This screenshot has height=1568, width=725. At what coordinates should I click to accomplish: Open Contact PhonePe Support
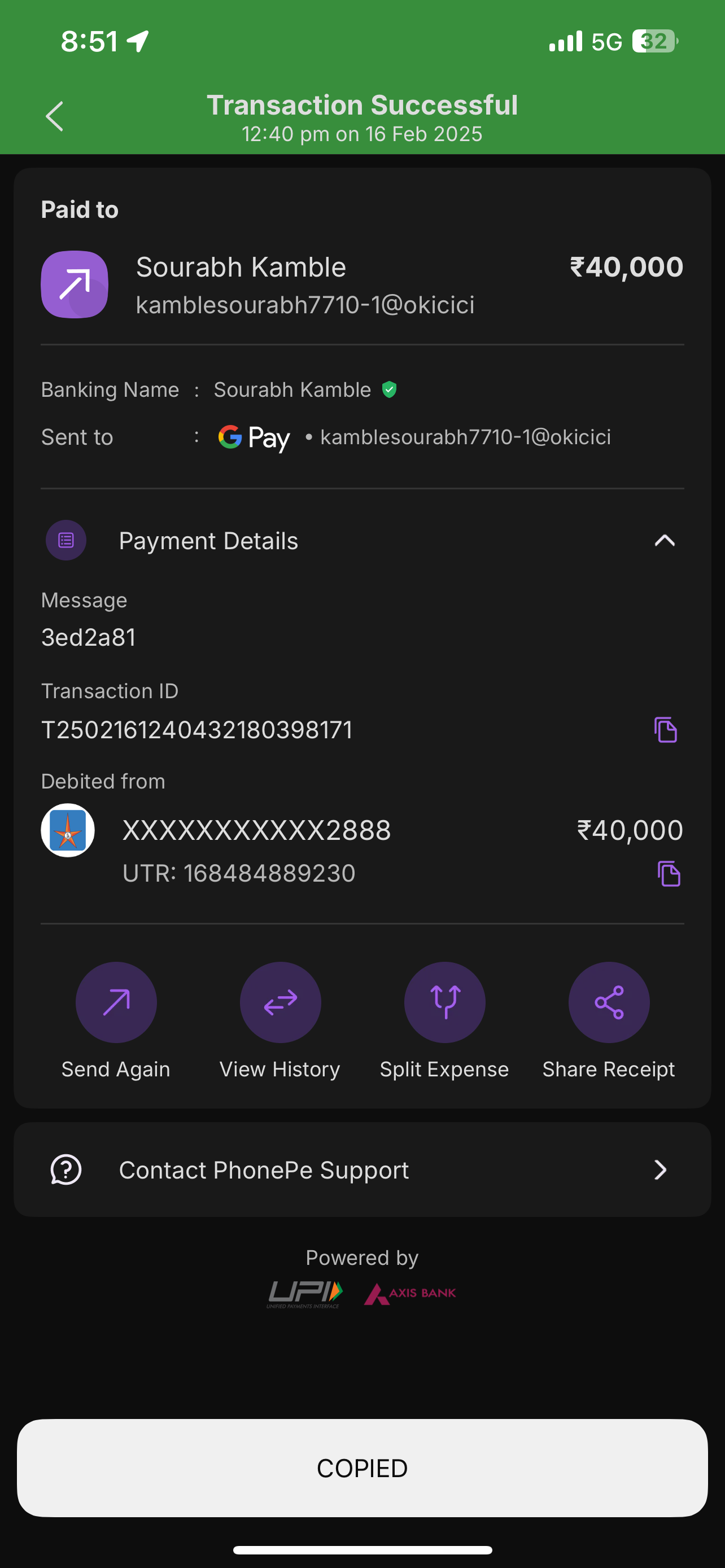362,1170
